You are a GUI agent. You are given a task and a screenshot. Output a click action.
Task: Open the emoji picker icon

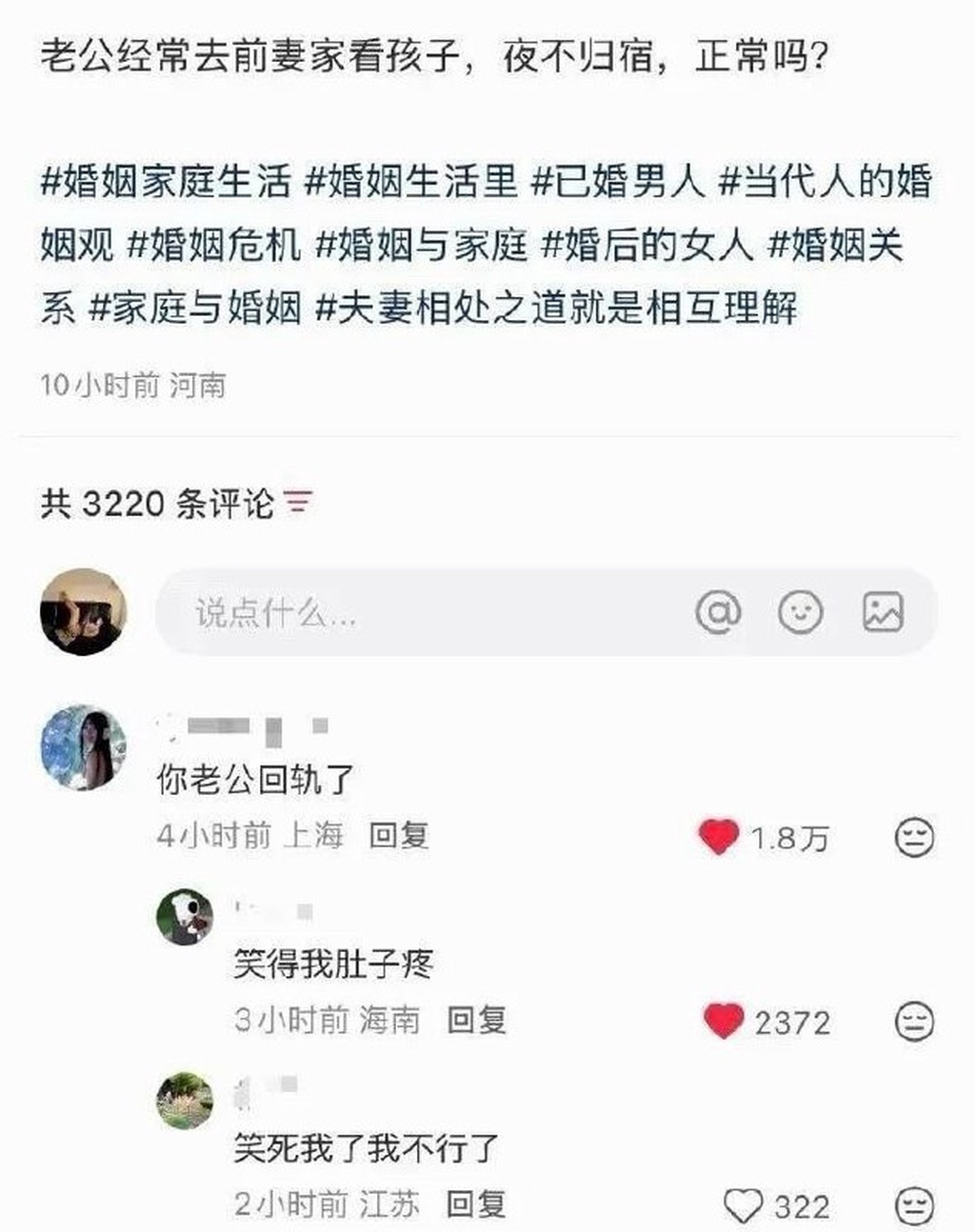800,611
